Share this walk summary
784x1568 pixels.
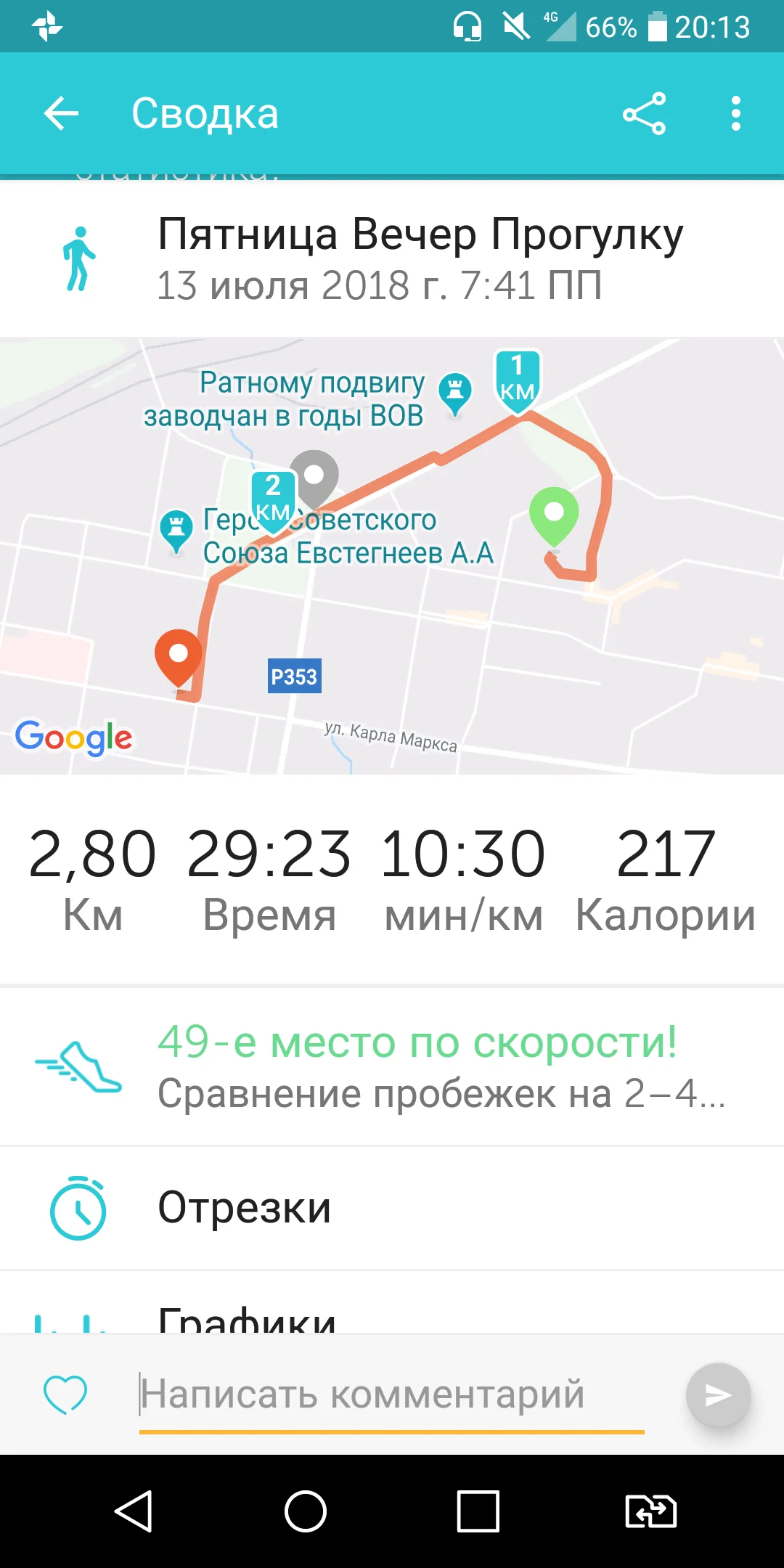(644, 113)
